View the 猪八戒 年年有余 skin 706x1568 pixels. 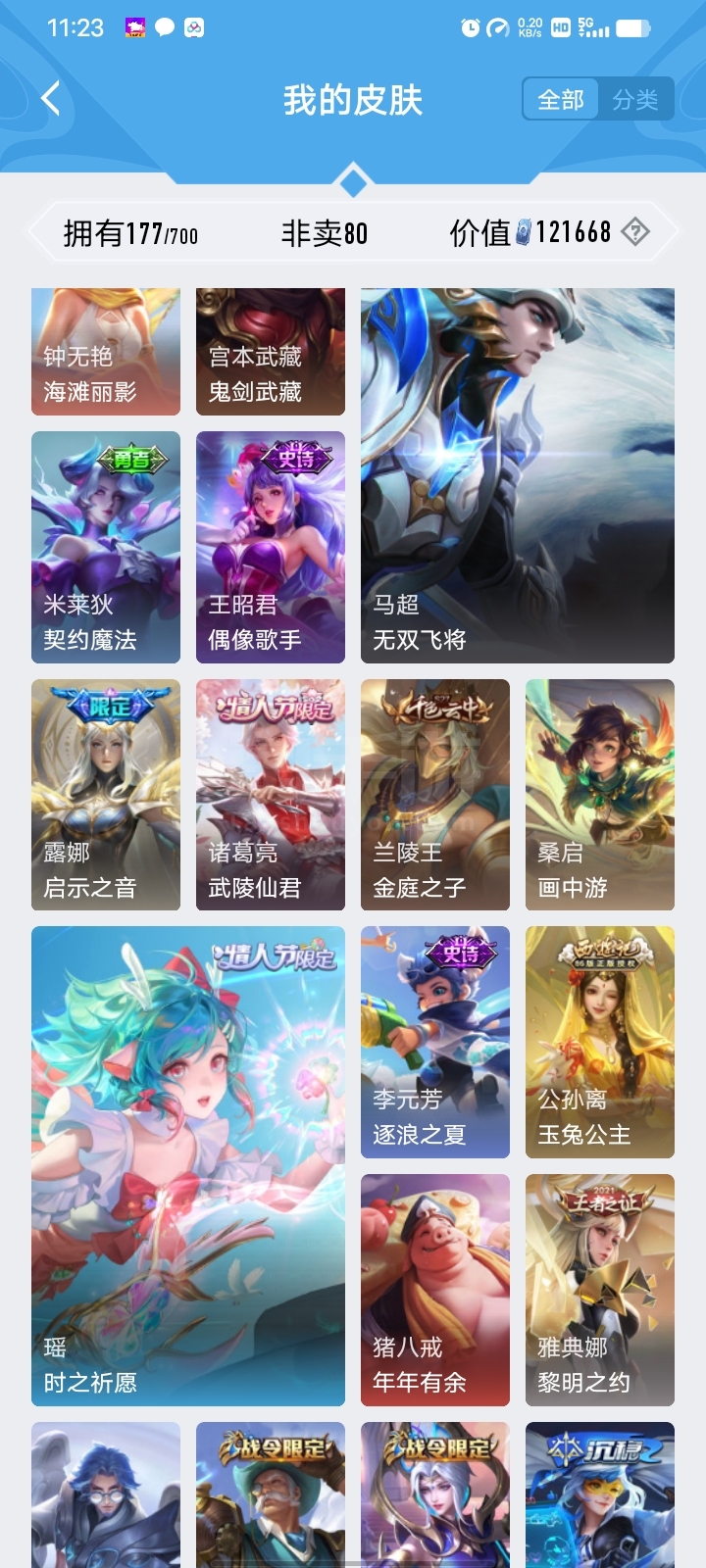click(x=435, y=1290)
